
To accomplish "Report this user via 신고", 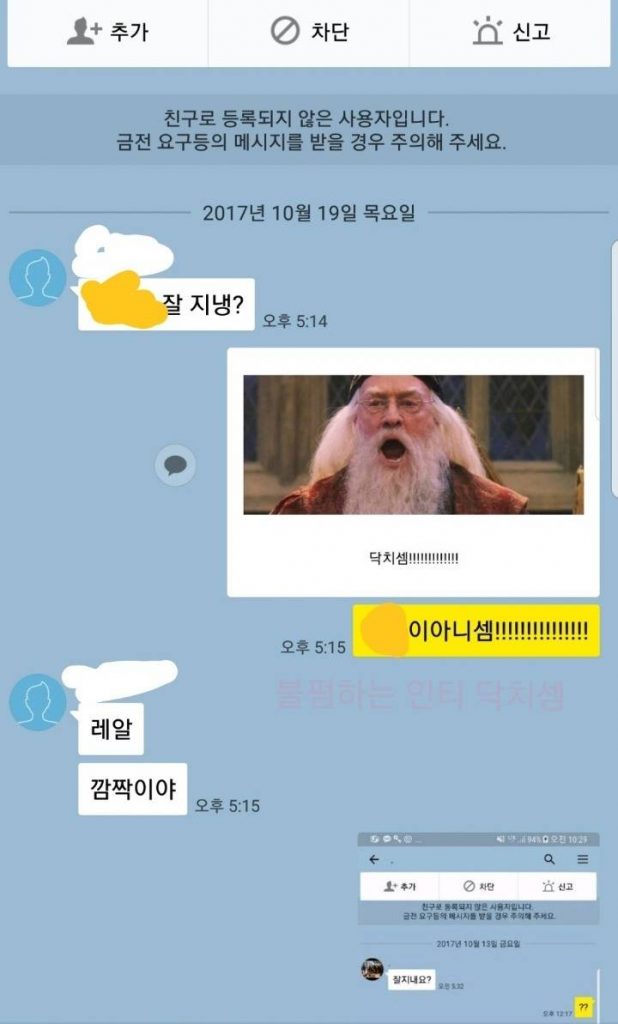I will (509, 31).
